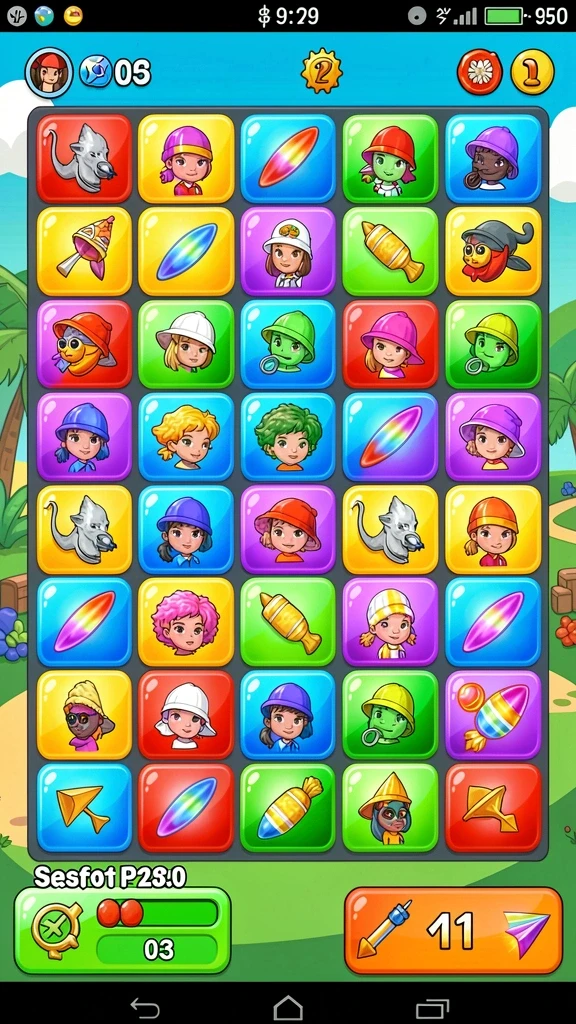
Task: Go to the home screen via navigation bar
Action: tap(288, 1007)
